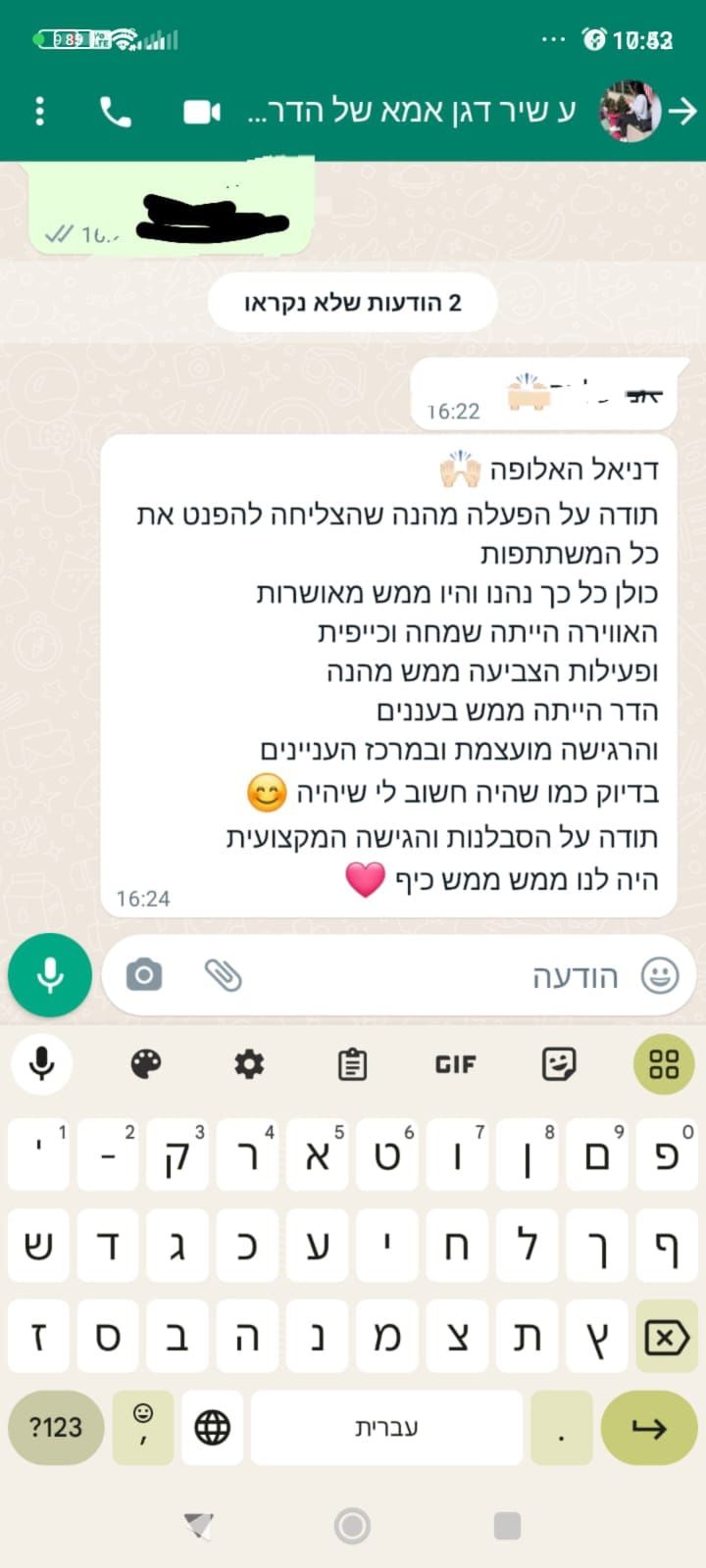Open keyboard settings gear
The width and height of the screenshot is (706, 1568).
[249, 1064]
